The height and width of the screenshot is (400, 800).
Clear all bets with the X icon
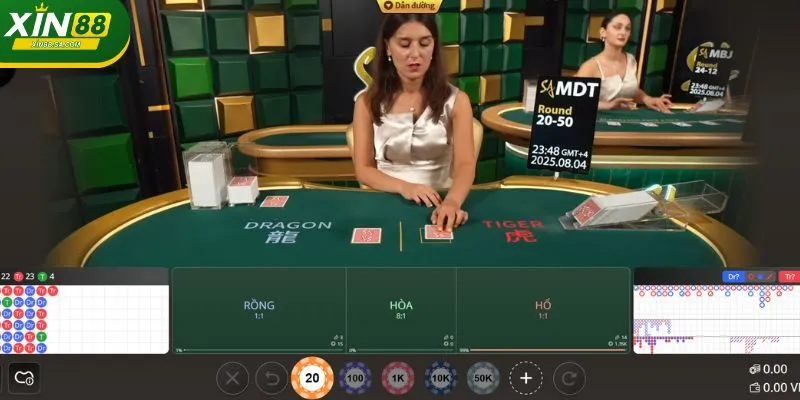click(x=232, y=378)
